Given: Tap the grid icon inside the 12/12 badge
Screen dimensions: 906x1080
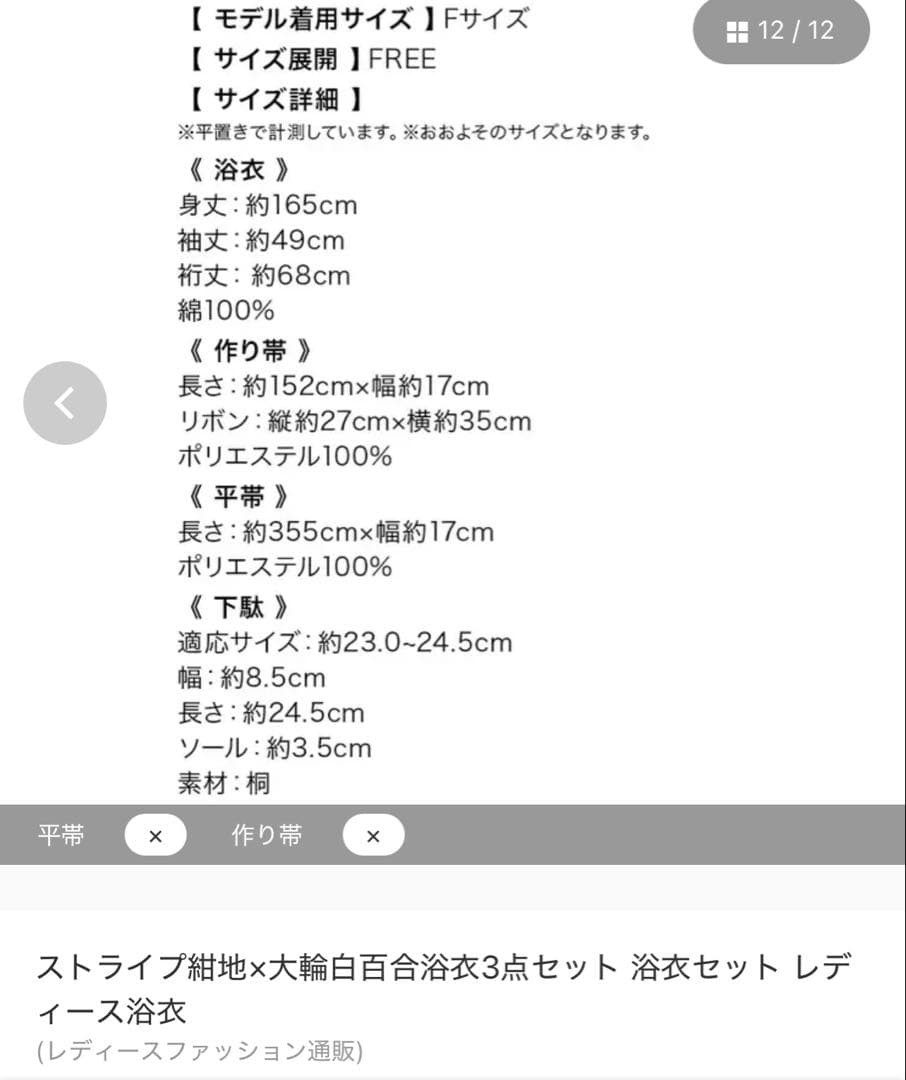Looking at the screenshot, I should 736,31.
